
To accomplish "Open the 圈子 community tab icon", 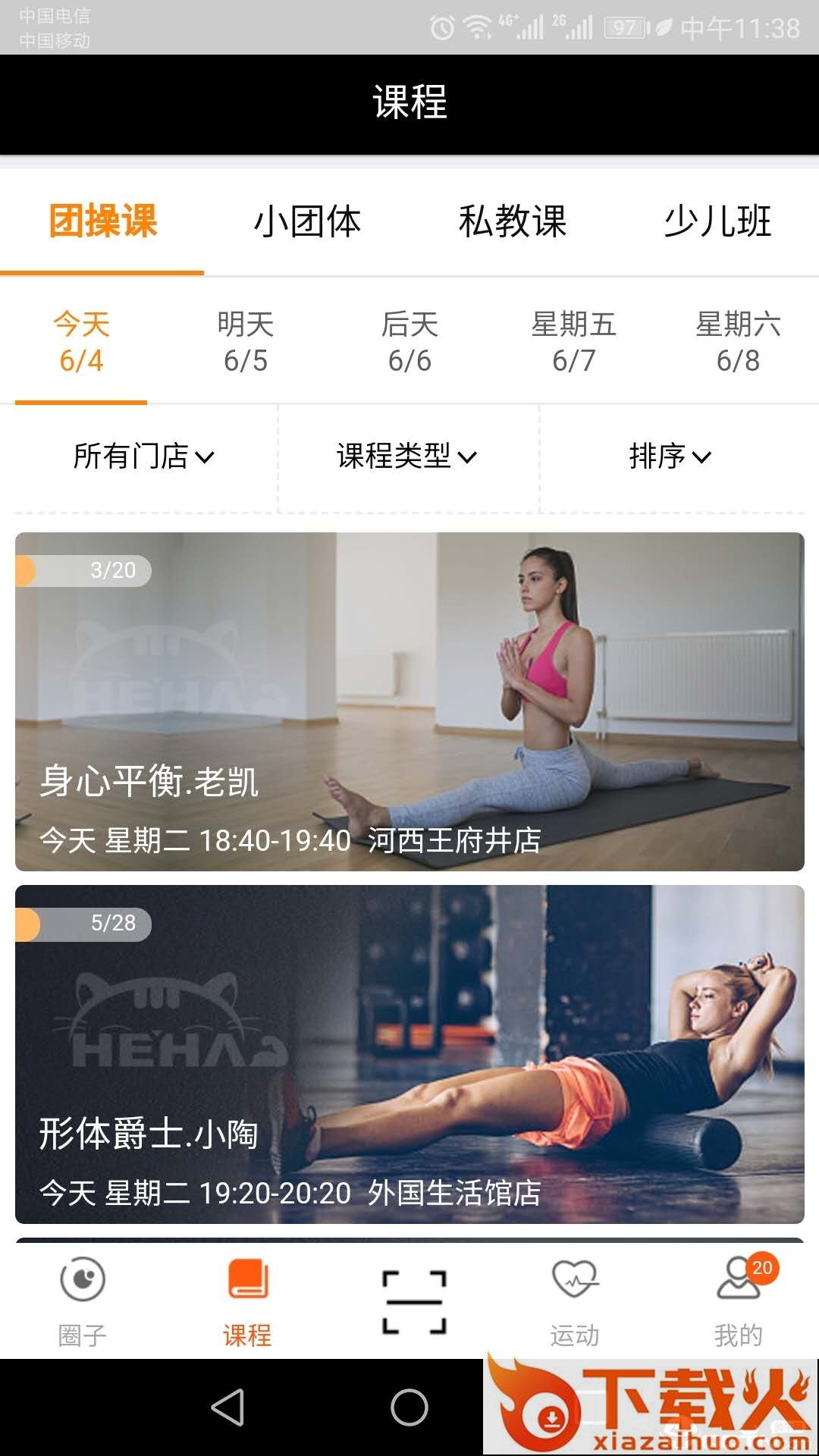I will [x=83, y=1282].
